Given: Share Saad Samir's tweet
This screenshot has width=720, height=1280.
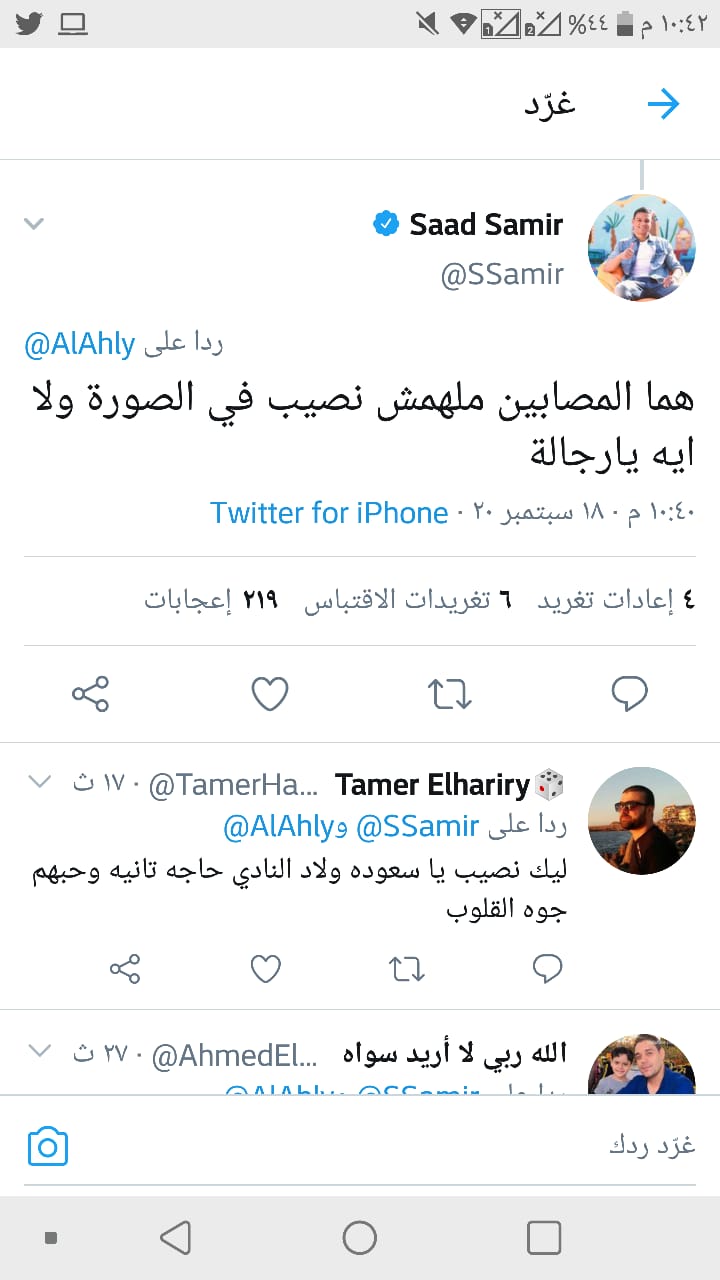Looking at the screenshot, I should pos(90,693).
